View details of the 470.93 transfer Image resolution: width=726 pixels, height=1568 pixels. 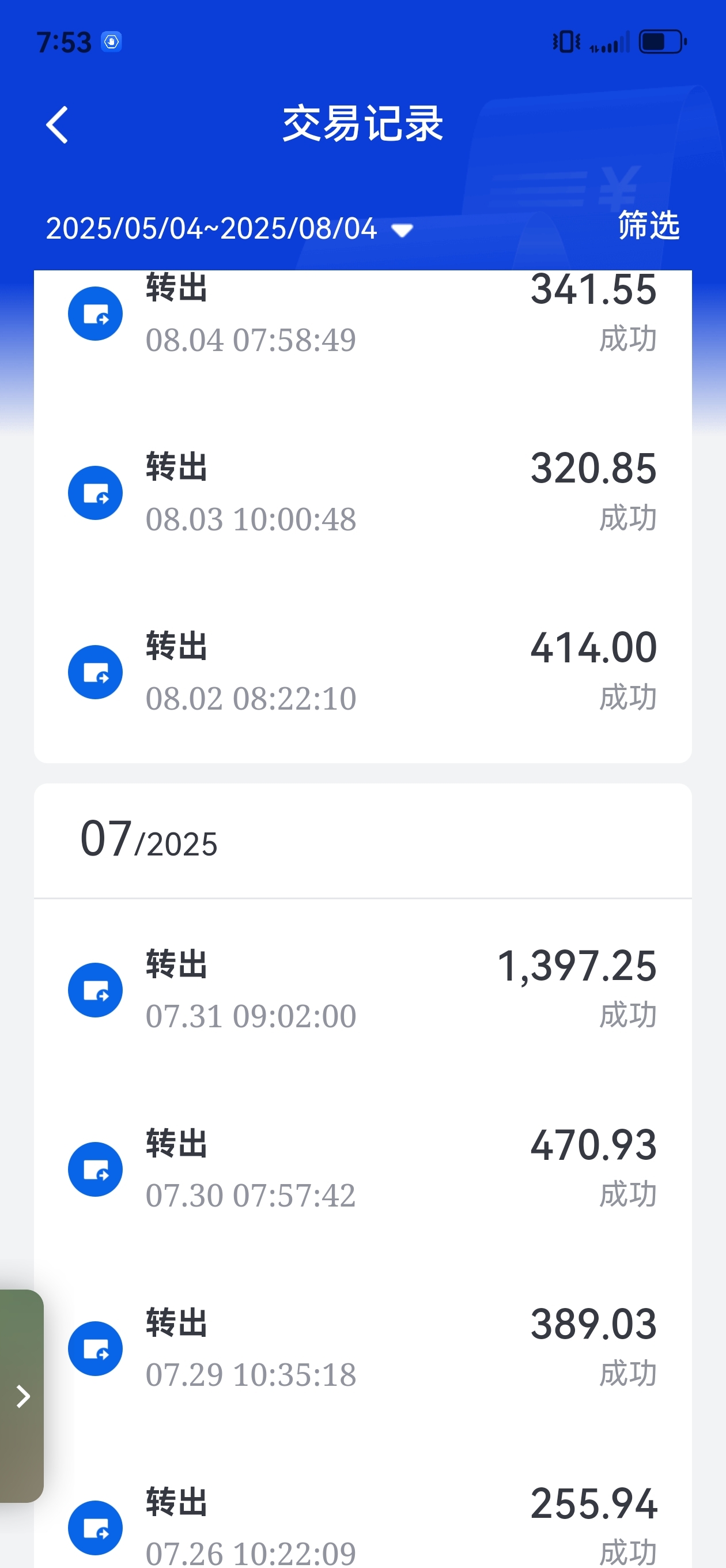(x=362, y=1169)
